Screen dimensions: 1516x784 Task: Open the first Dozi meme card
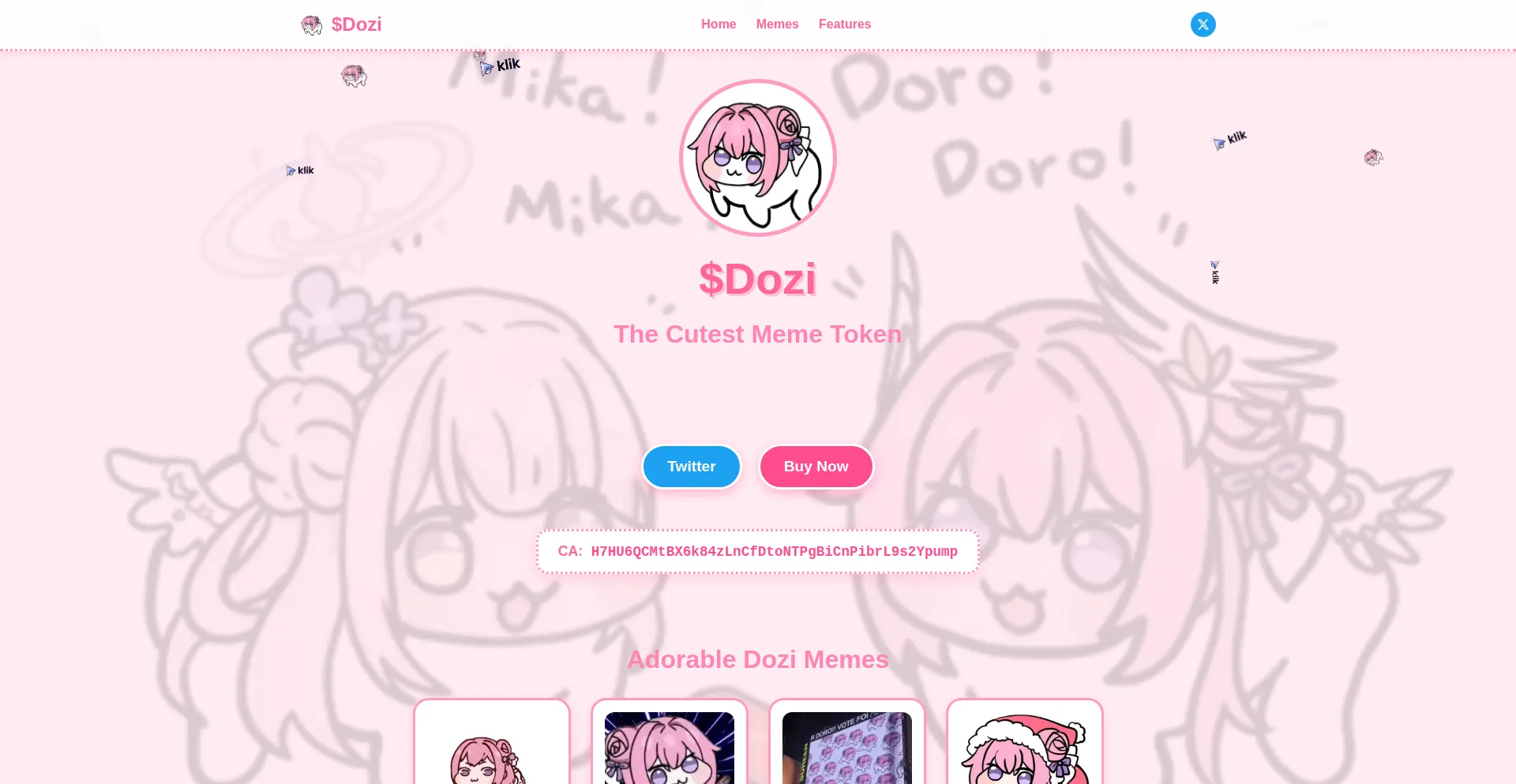[491, 746]
